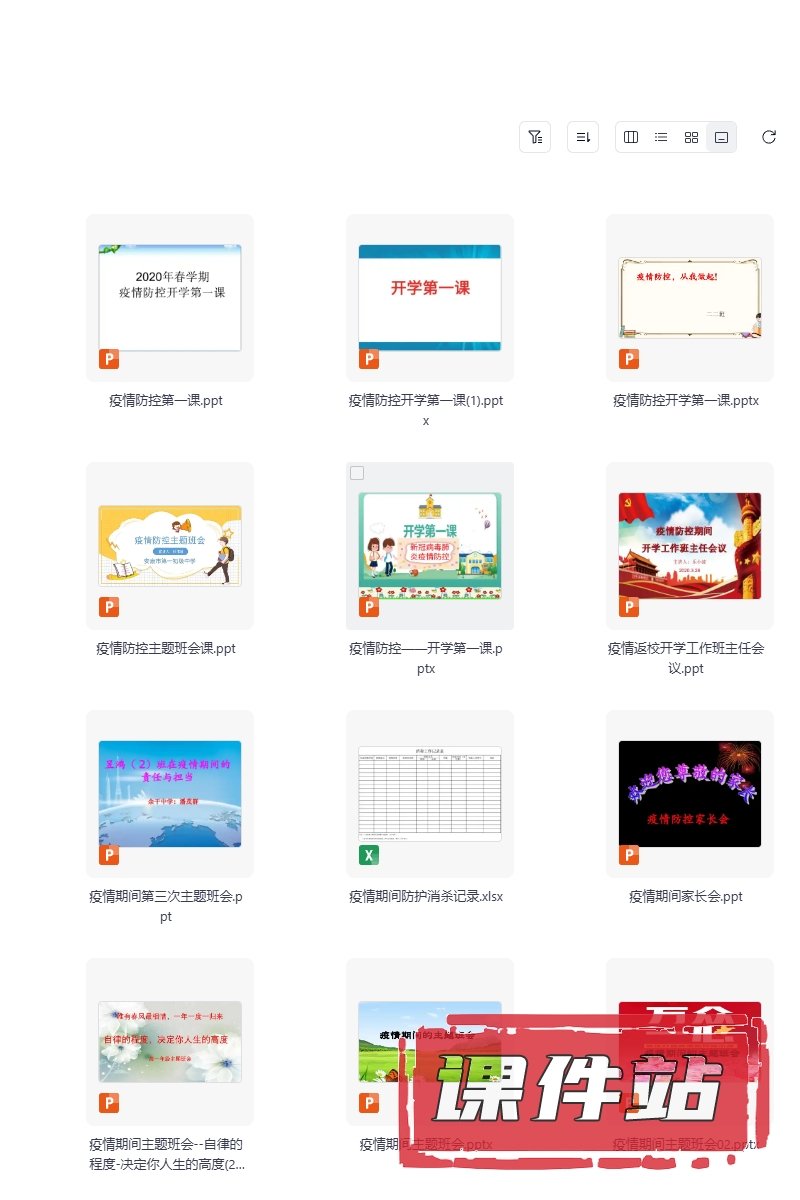Open 疫情防控开学第一课(1).pptx file

coord(430,298)
